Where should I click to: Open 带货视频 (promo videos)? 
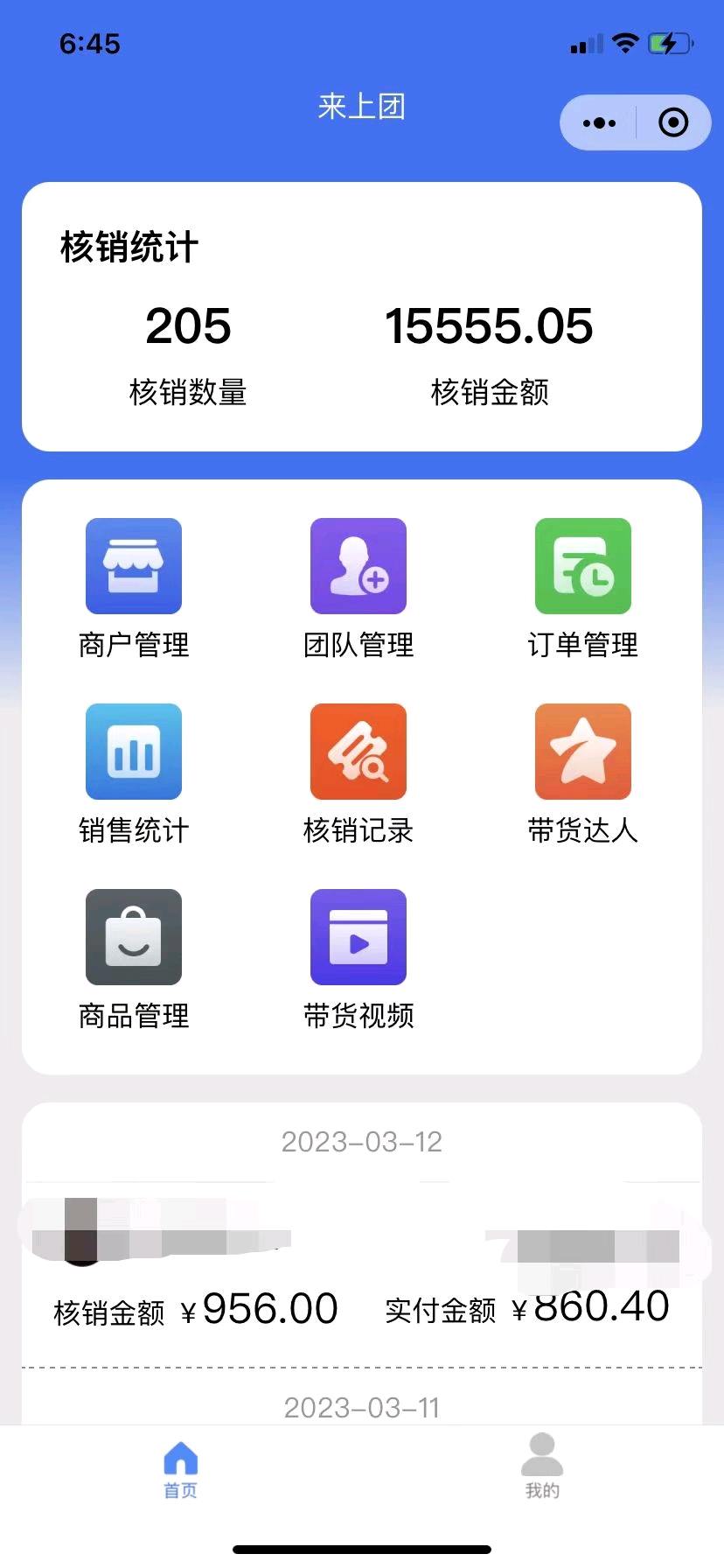359,959
